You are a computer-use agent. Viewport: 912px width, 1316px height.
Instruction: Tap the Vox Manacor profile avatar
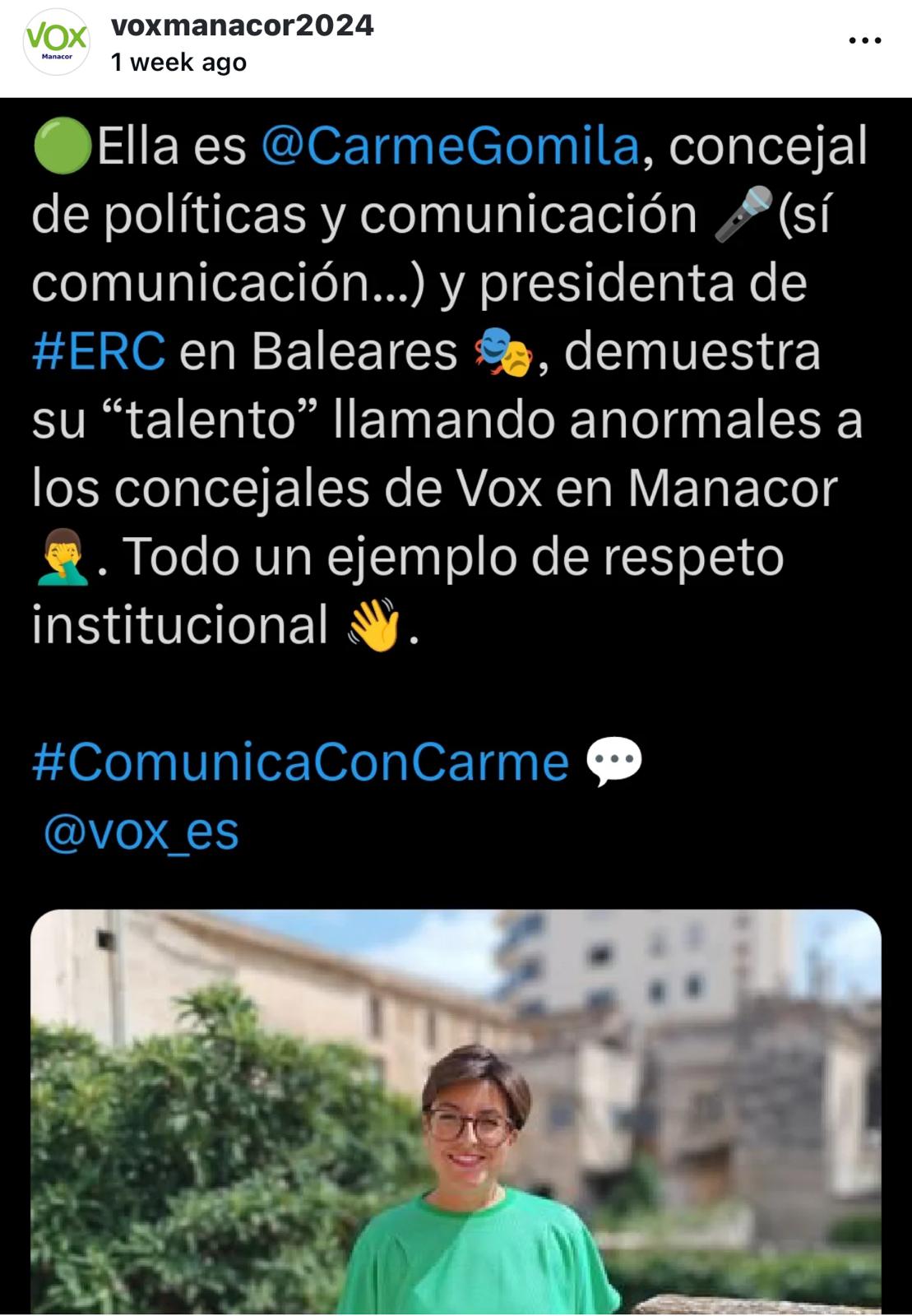tap(56, 42)
